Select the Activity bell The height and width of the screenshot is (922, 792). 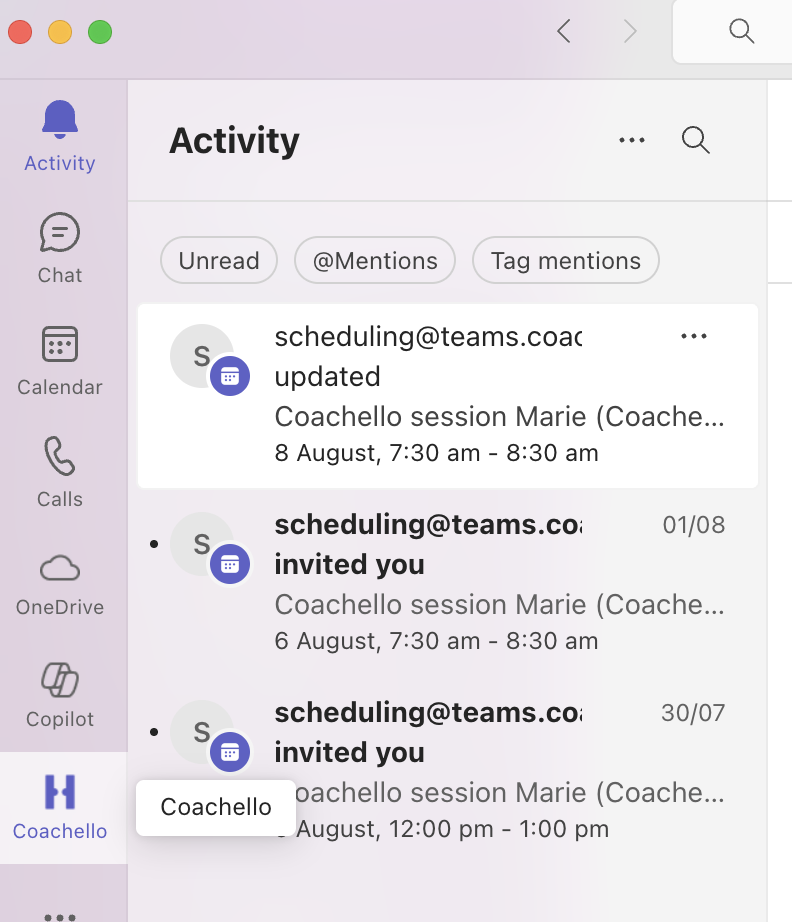(x=60, y=136)
